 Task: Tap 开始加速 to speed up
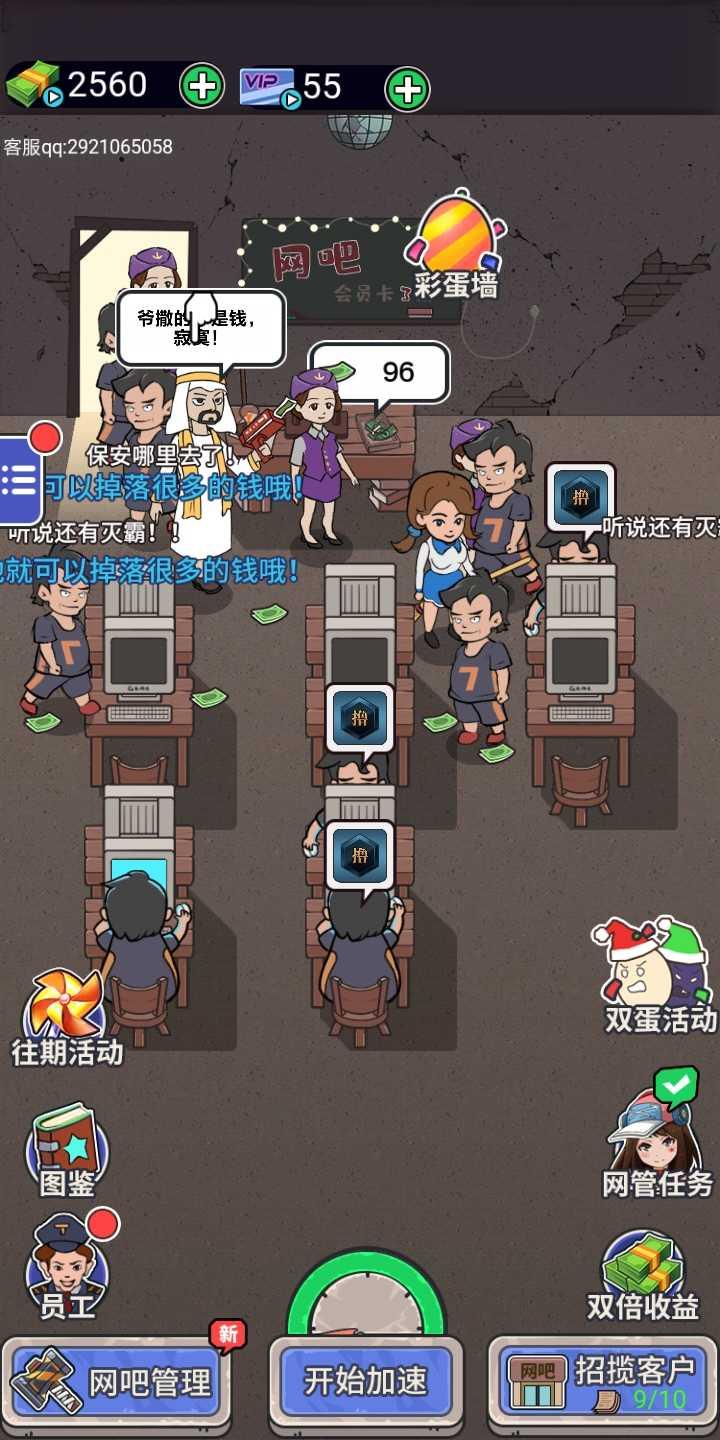pyautogui.click(x=365, y=1382)
